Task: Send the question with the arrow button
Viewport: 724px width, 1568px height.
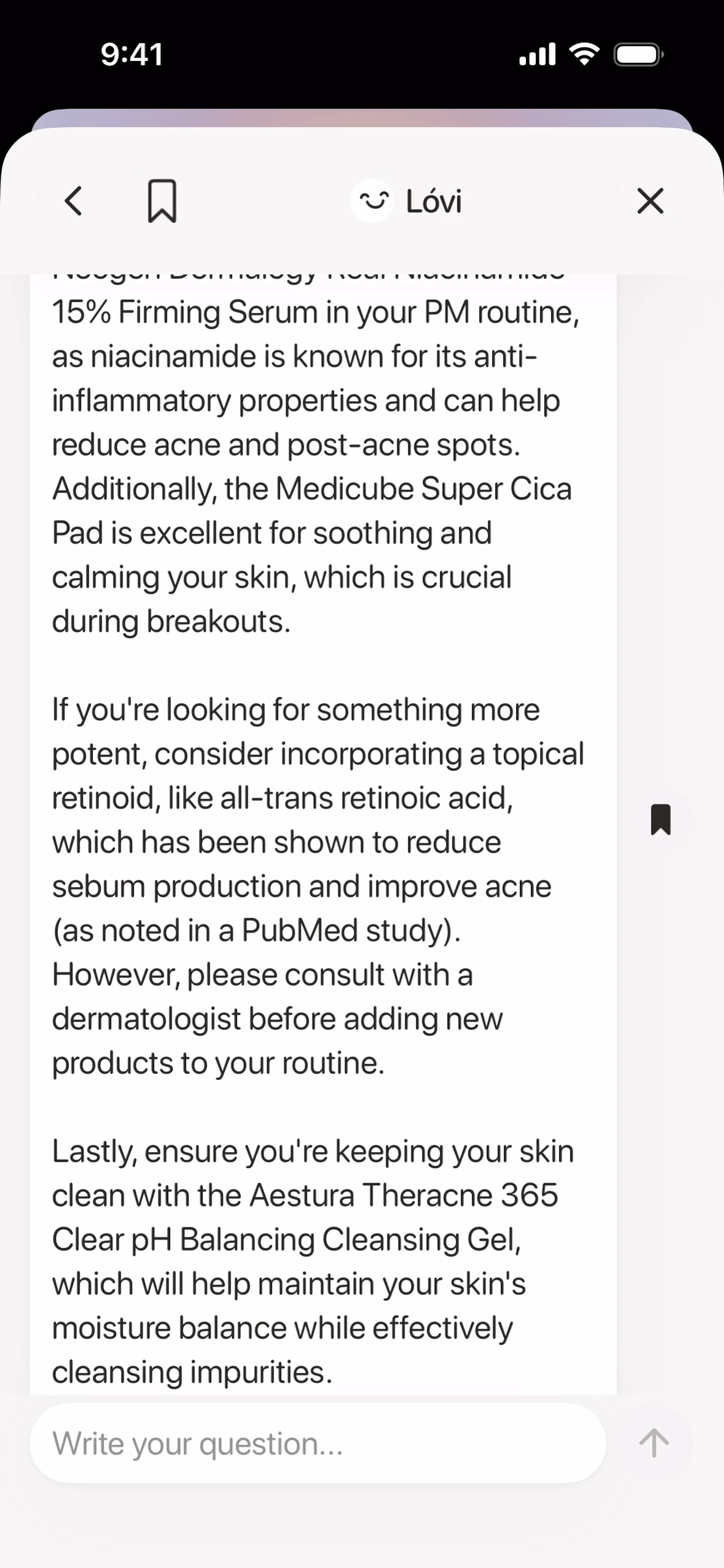Action: 654,1443
